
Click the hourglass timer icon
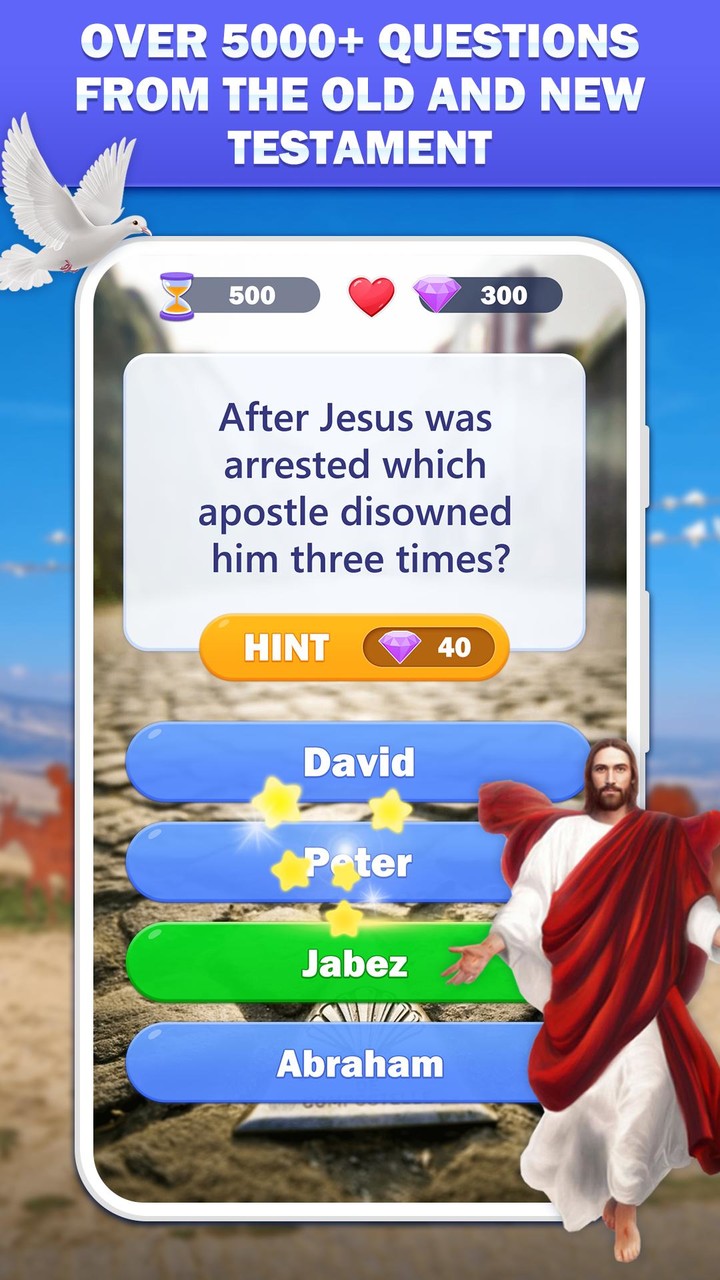176,295
